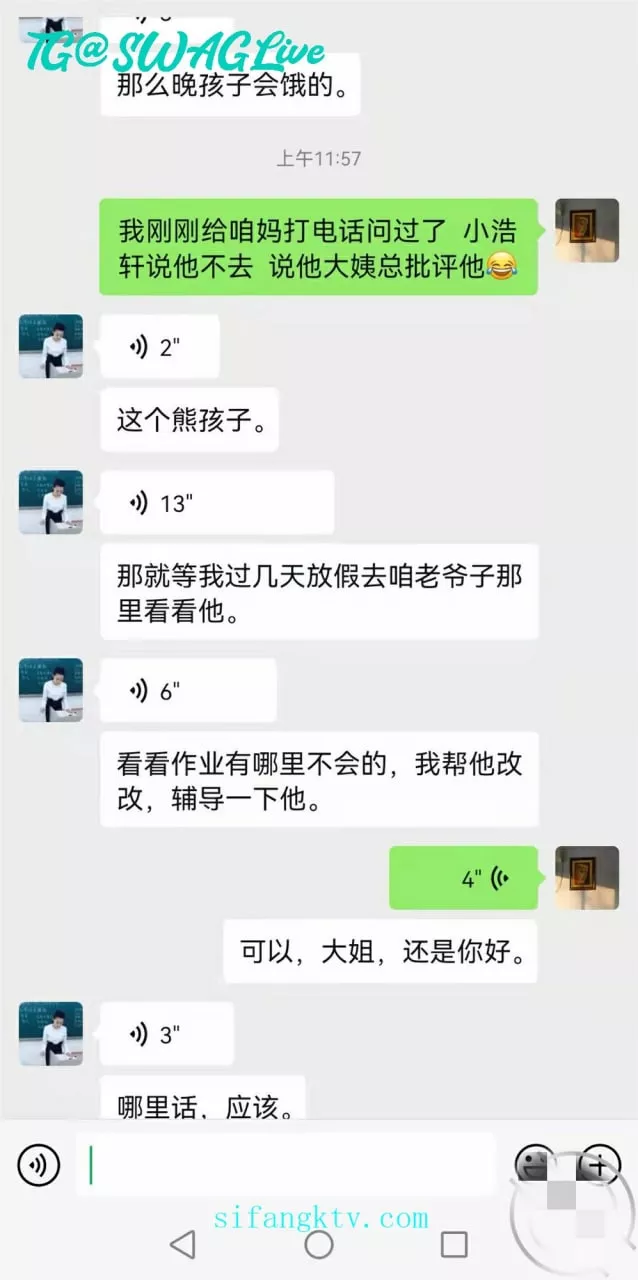The image size is (638, 1280).
Task: Go back using the system back button
Action: tap(182, 1244)
